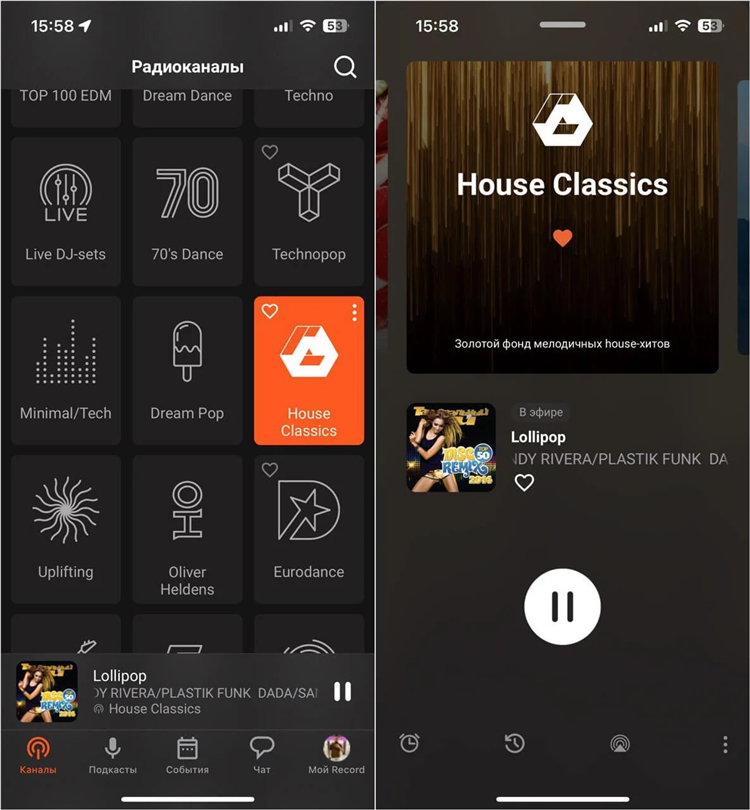Favorite the Eurodance tile with heart
The height and width of the screenshot is (810, 750).
[x=269, y=470]
